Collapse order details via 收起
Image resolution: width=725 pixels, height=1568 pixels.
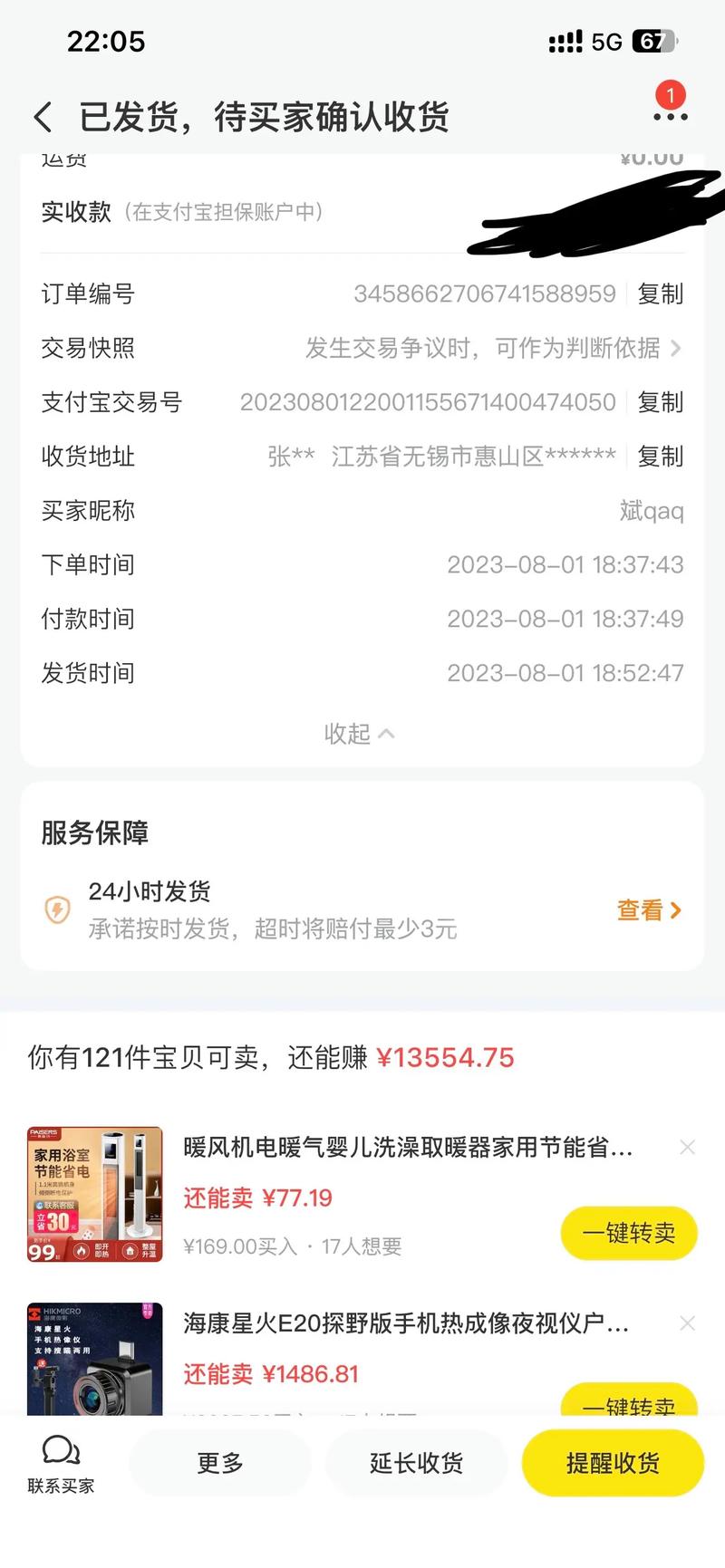pos(359,734)
